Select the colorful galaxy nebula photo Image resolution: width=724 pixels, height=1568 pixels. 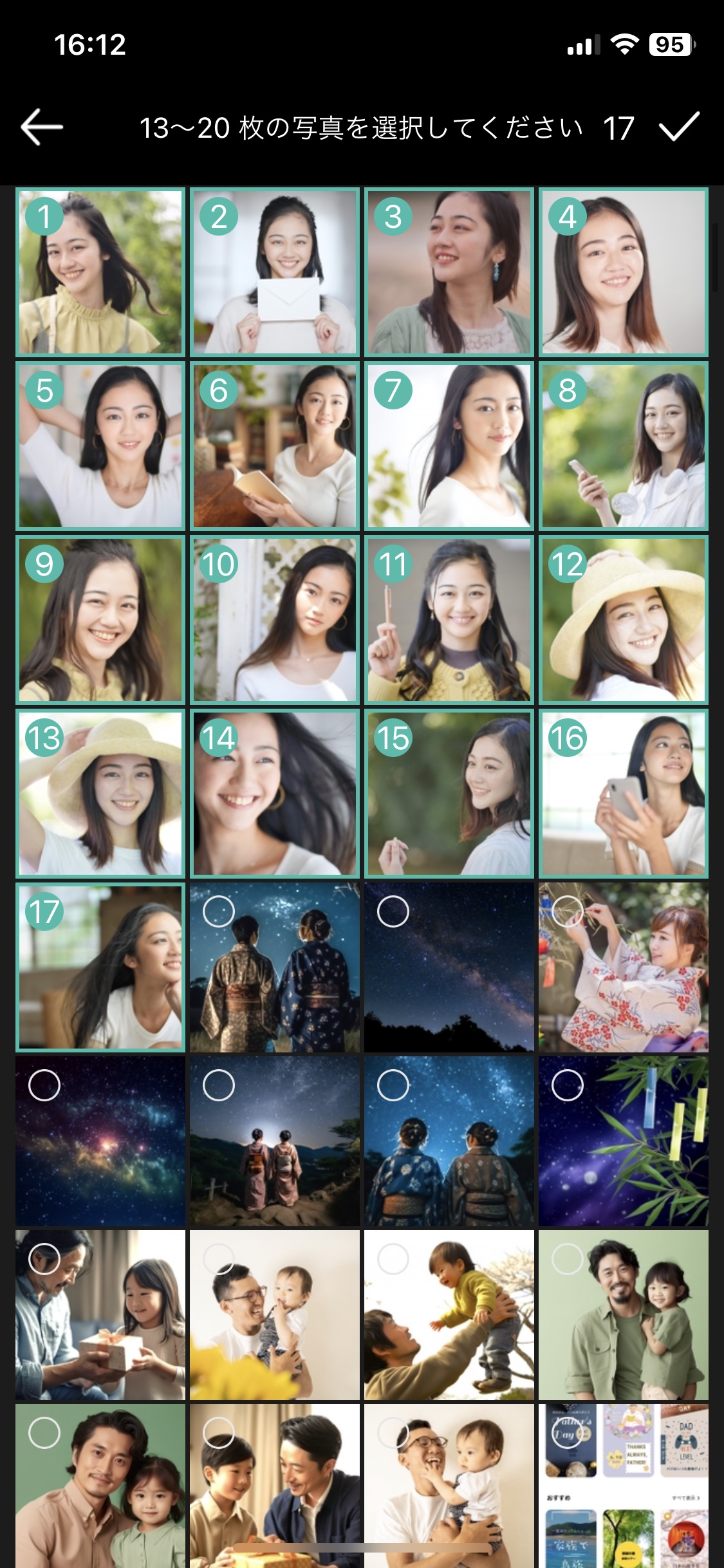100,1141
